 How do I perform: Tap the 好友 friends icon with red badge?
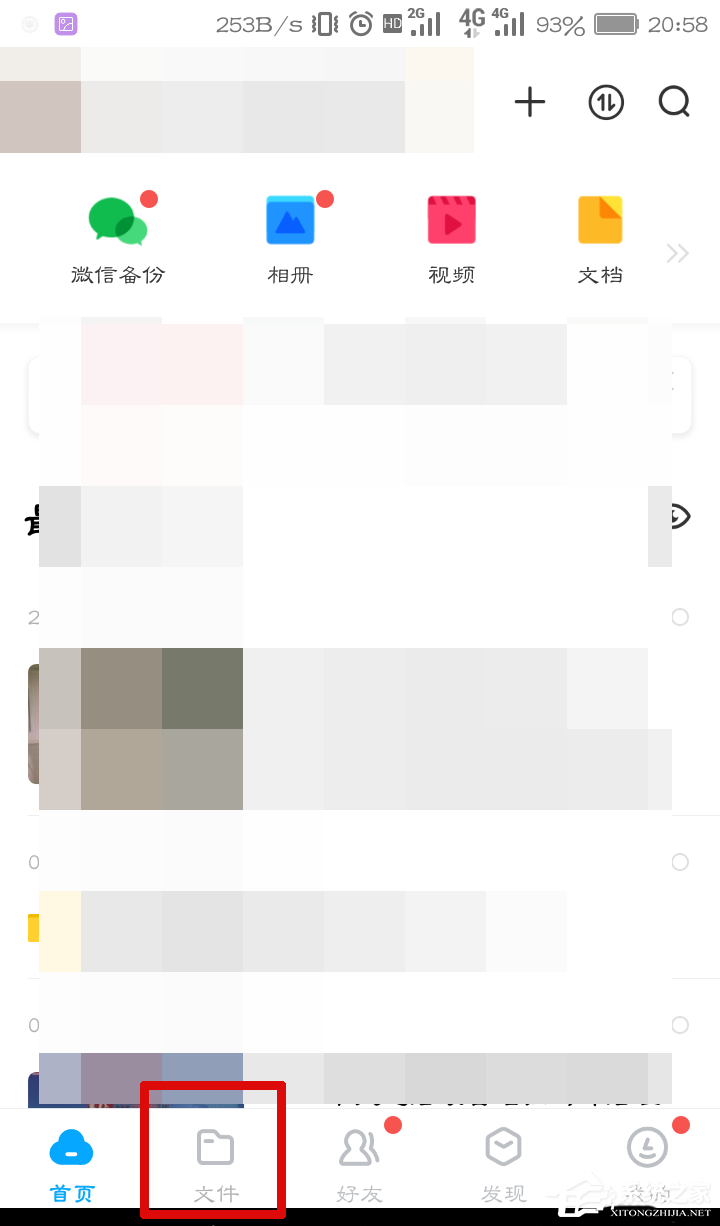click(x=359, y=1148)
